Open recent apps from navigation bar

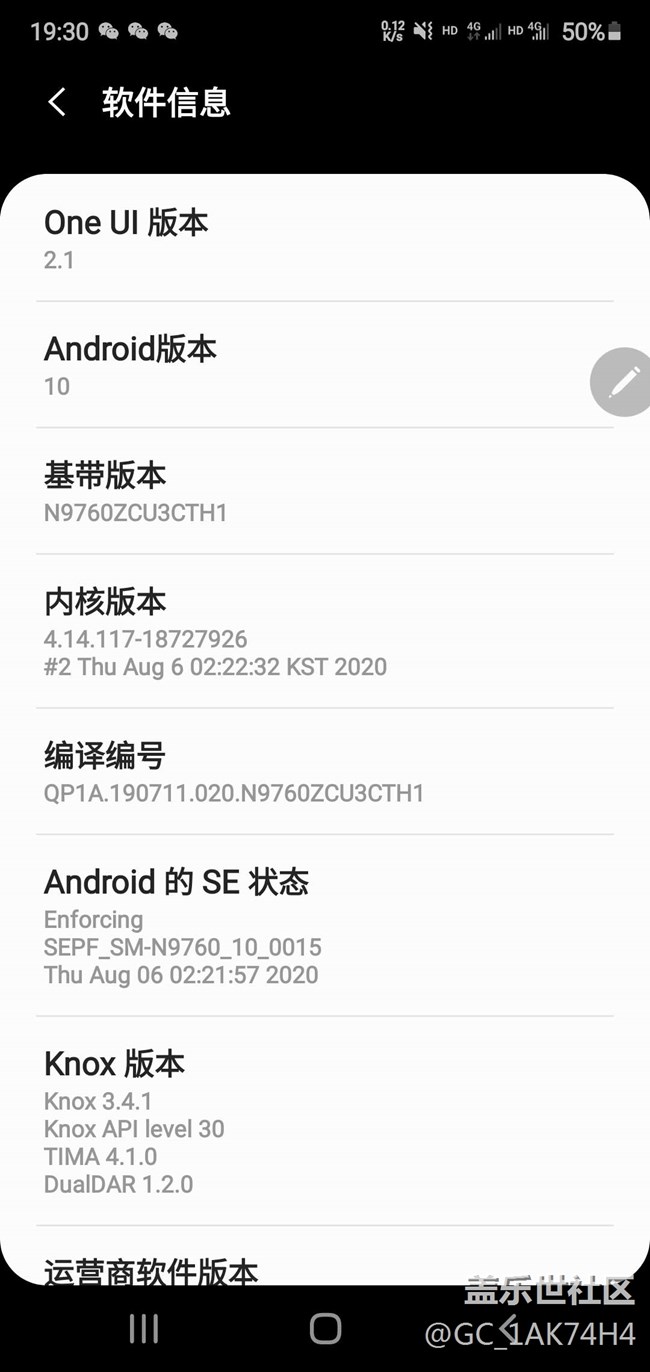click(x=144, y=1328)
